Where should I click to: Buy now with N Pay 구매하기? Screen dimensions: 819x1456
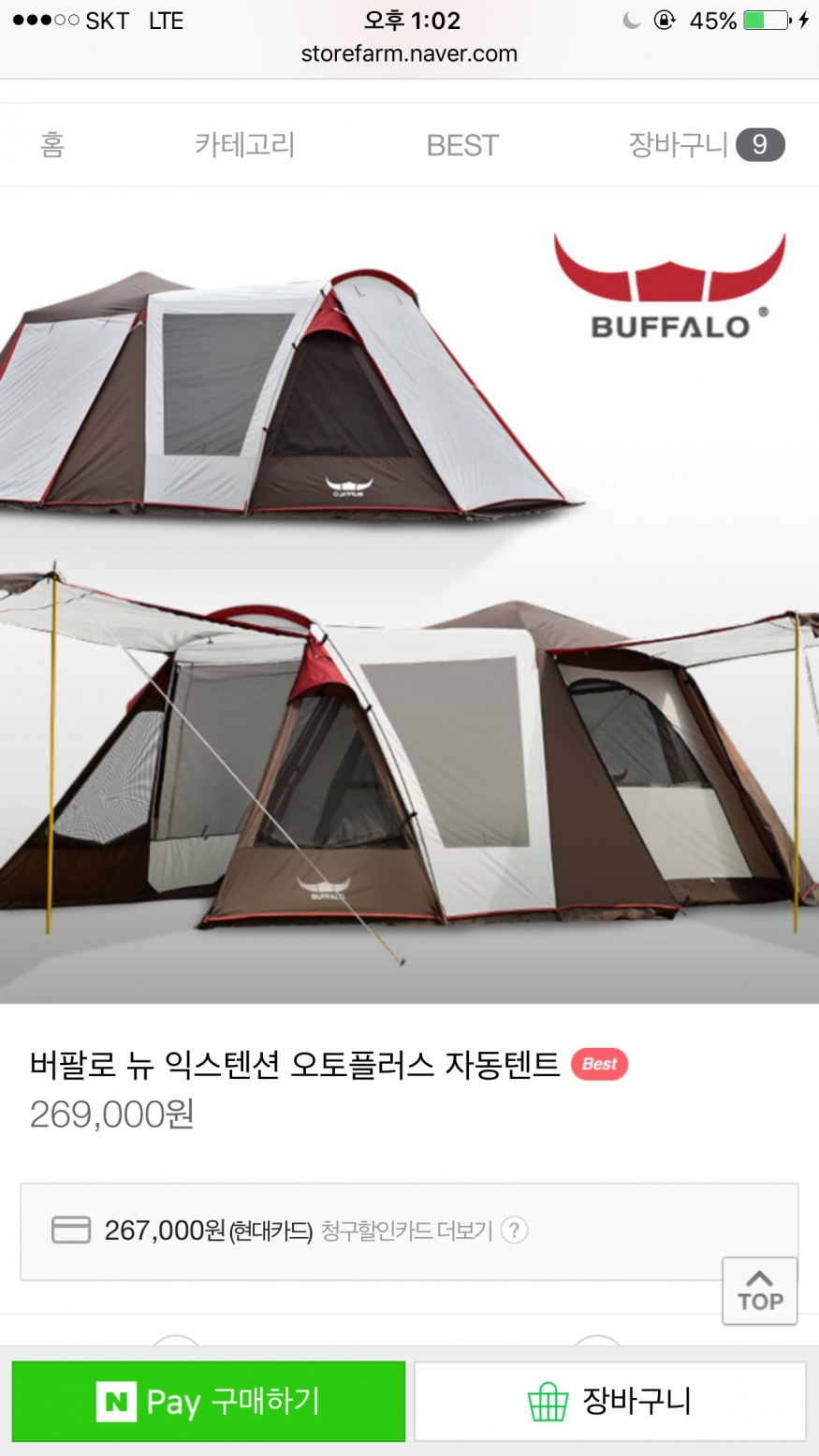click(209, 1401)
